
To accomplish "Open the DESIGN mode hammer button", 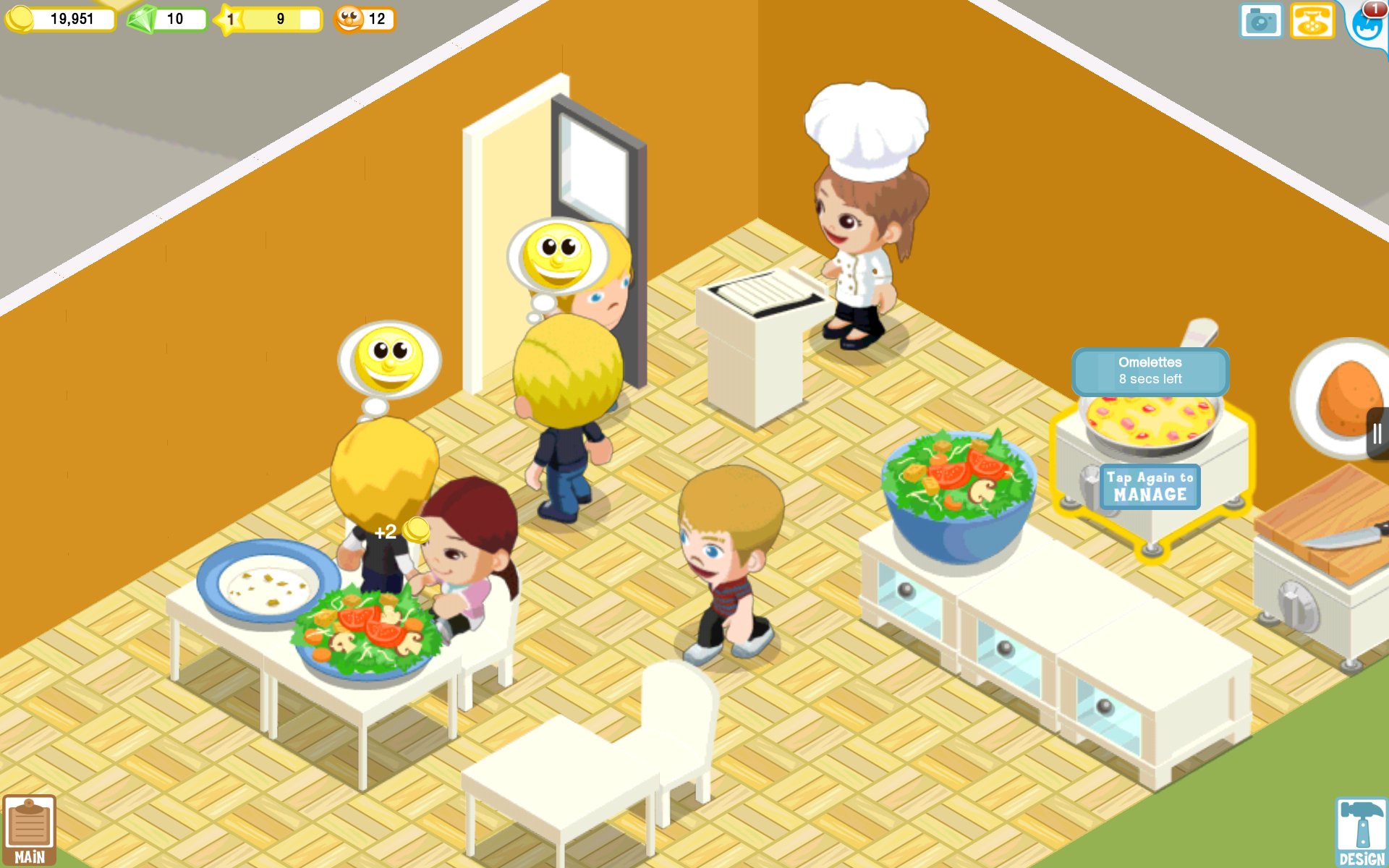I will pos(1361,832).
